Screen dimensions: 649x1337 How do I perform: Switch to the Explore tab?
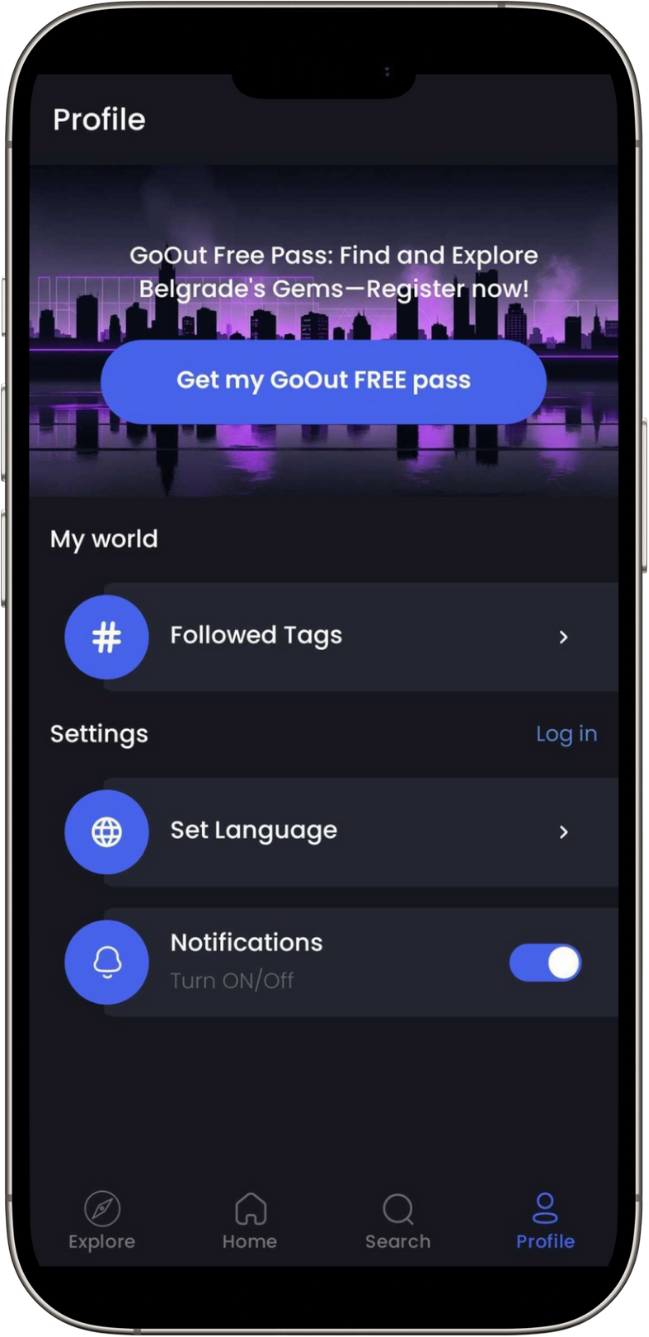point(102,1221)
